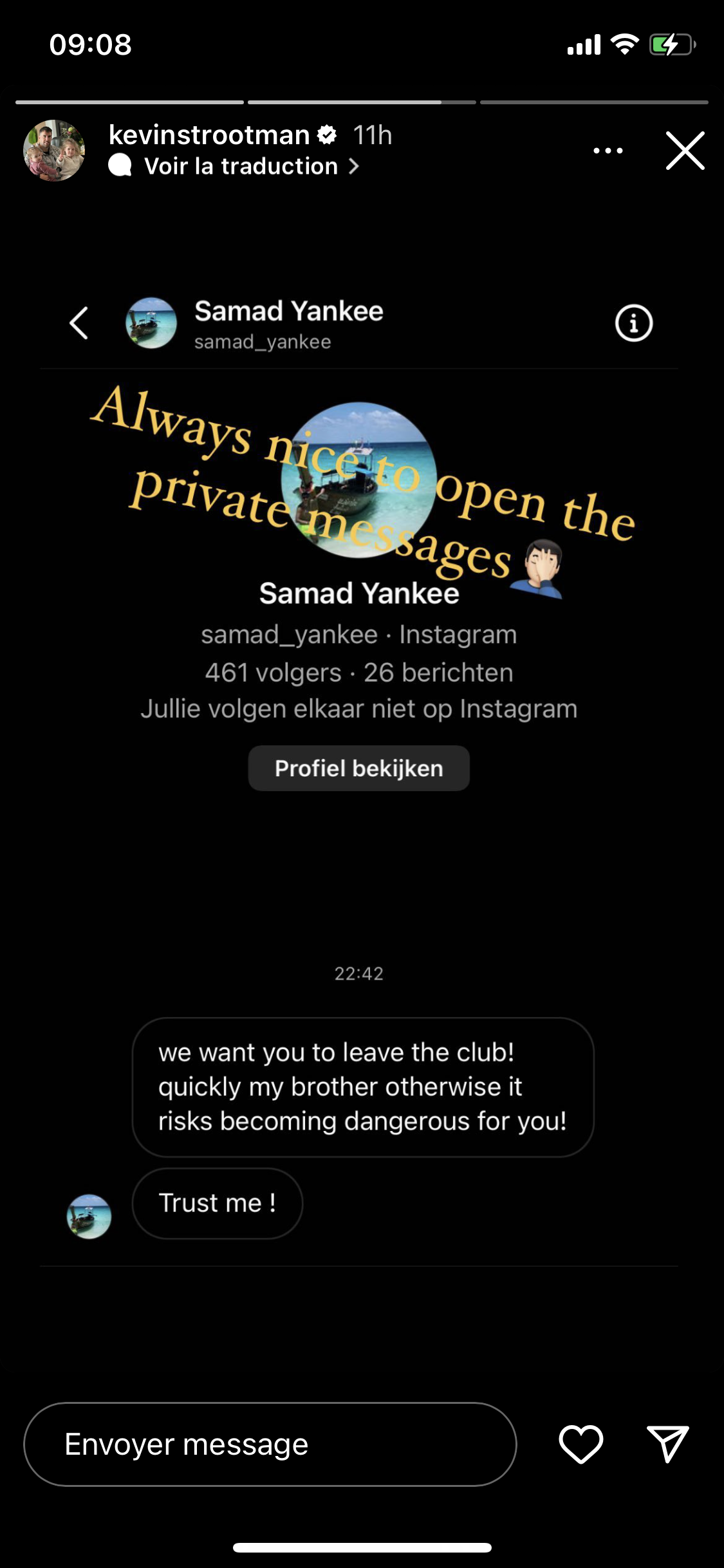
Task: Tap kevinstrootman's profile picture
Action: (x=54, y=151)
